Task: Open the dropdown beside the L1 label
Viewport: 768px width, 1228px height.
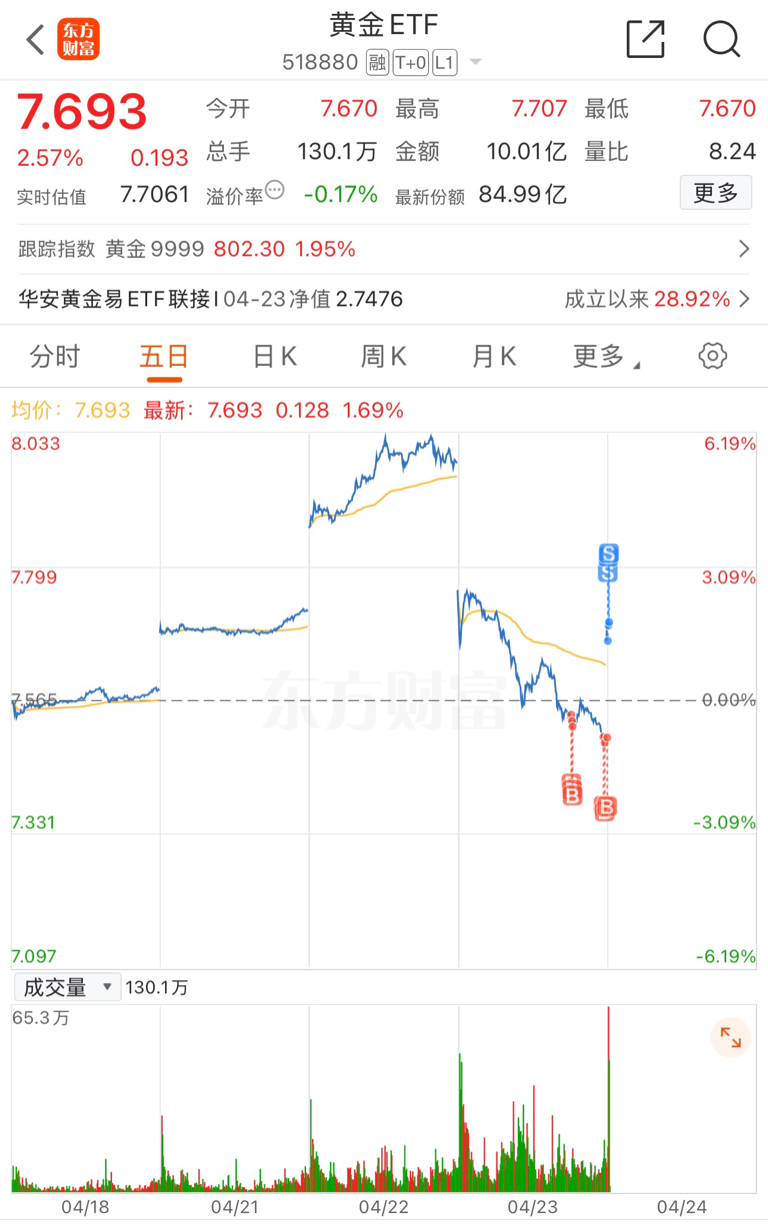Action: [475, 62]
